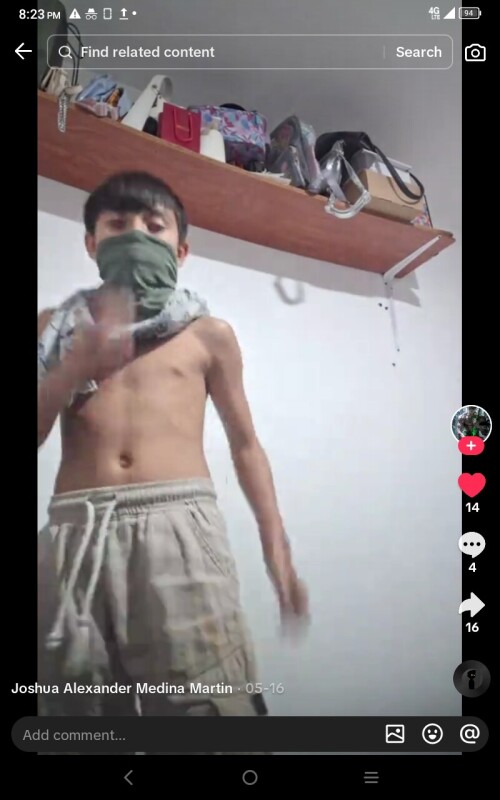Open the creator's profile picture

tap(471, 424)
